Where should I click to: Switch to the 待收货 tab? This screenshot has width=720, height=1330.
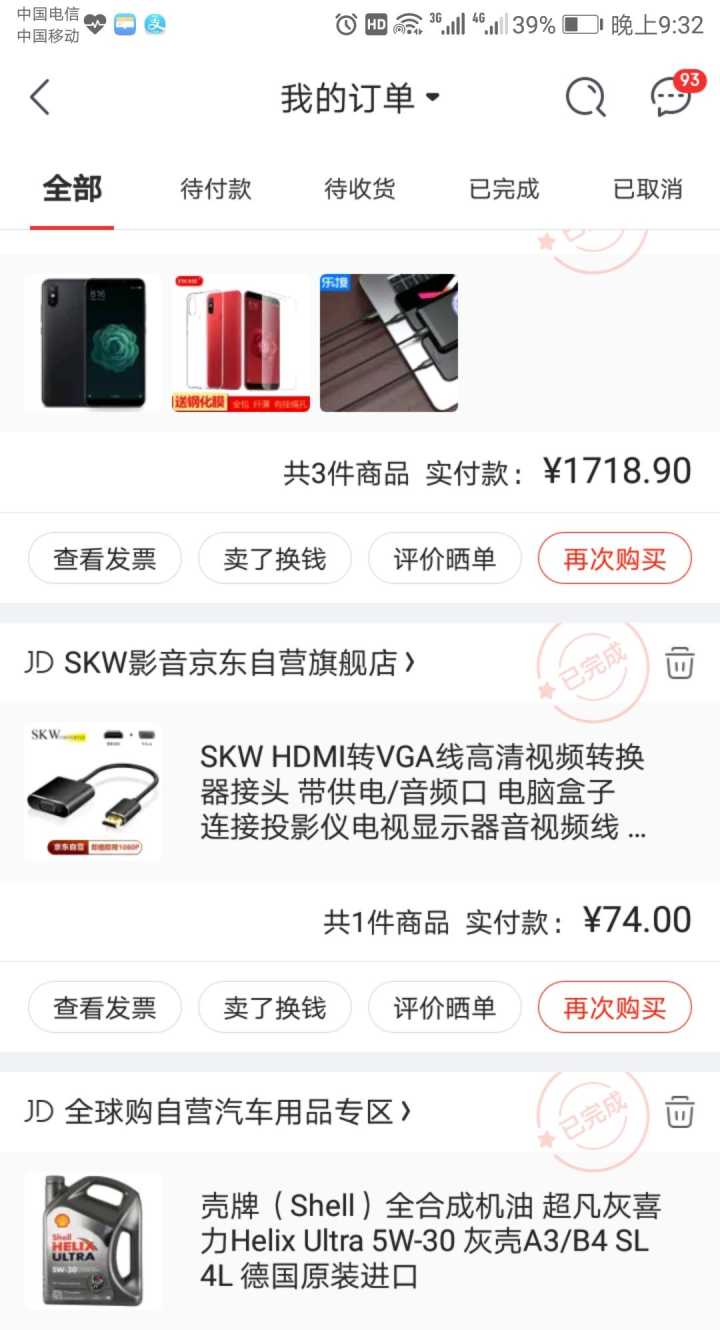(359, 189)
